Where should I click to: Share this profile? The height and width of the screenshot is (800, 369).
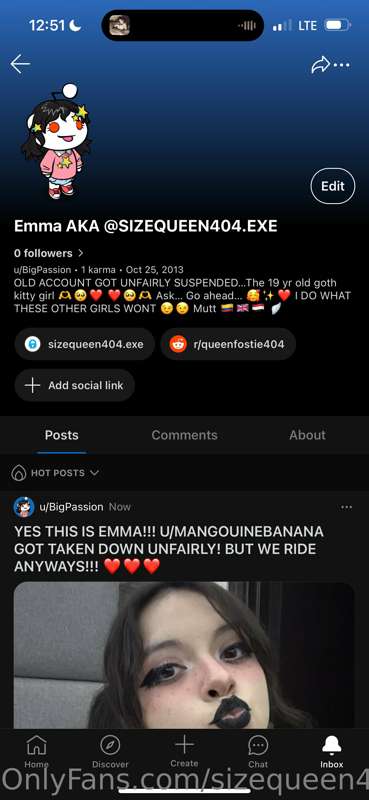click(321, 65)
